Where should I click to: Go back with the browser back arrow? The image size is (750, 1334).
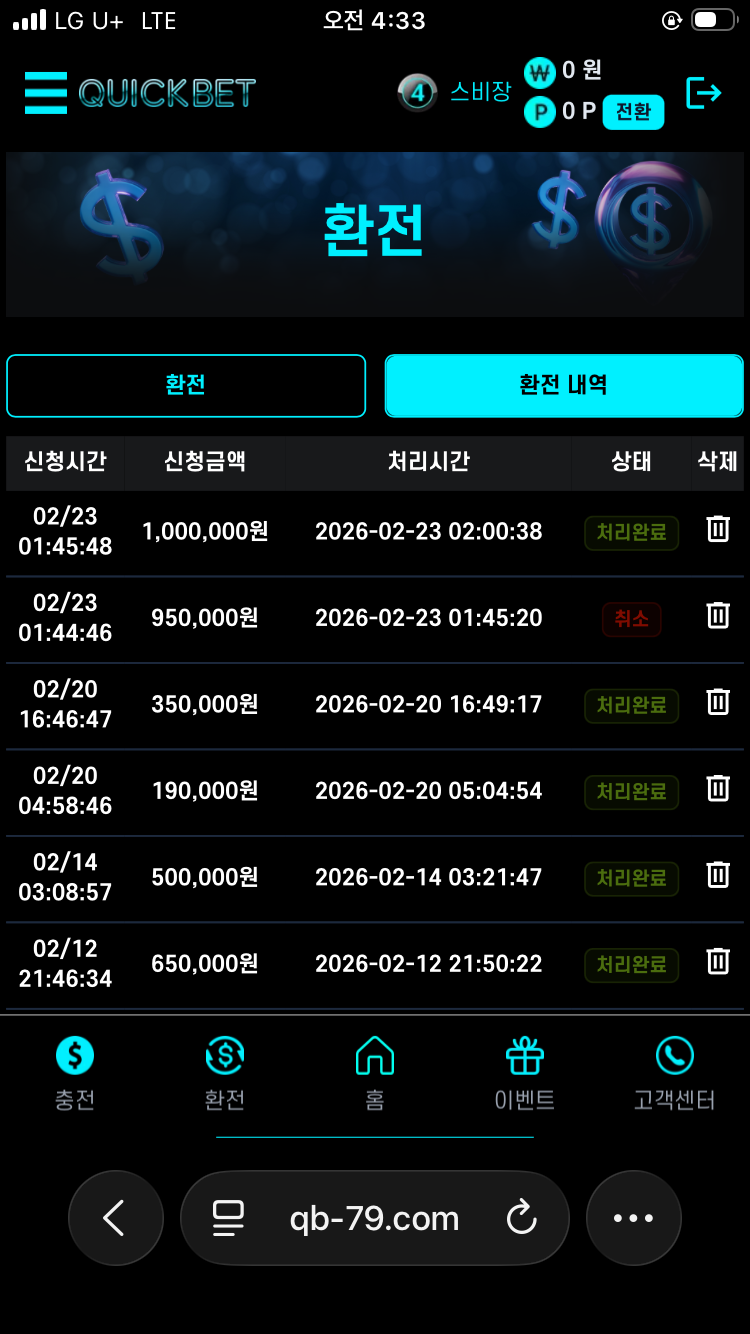115,1218
